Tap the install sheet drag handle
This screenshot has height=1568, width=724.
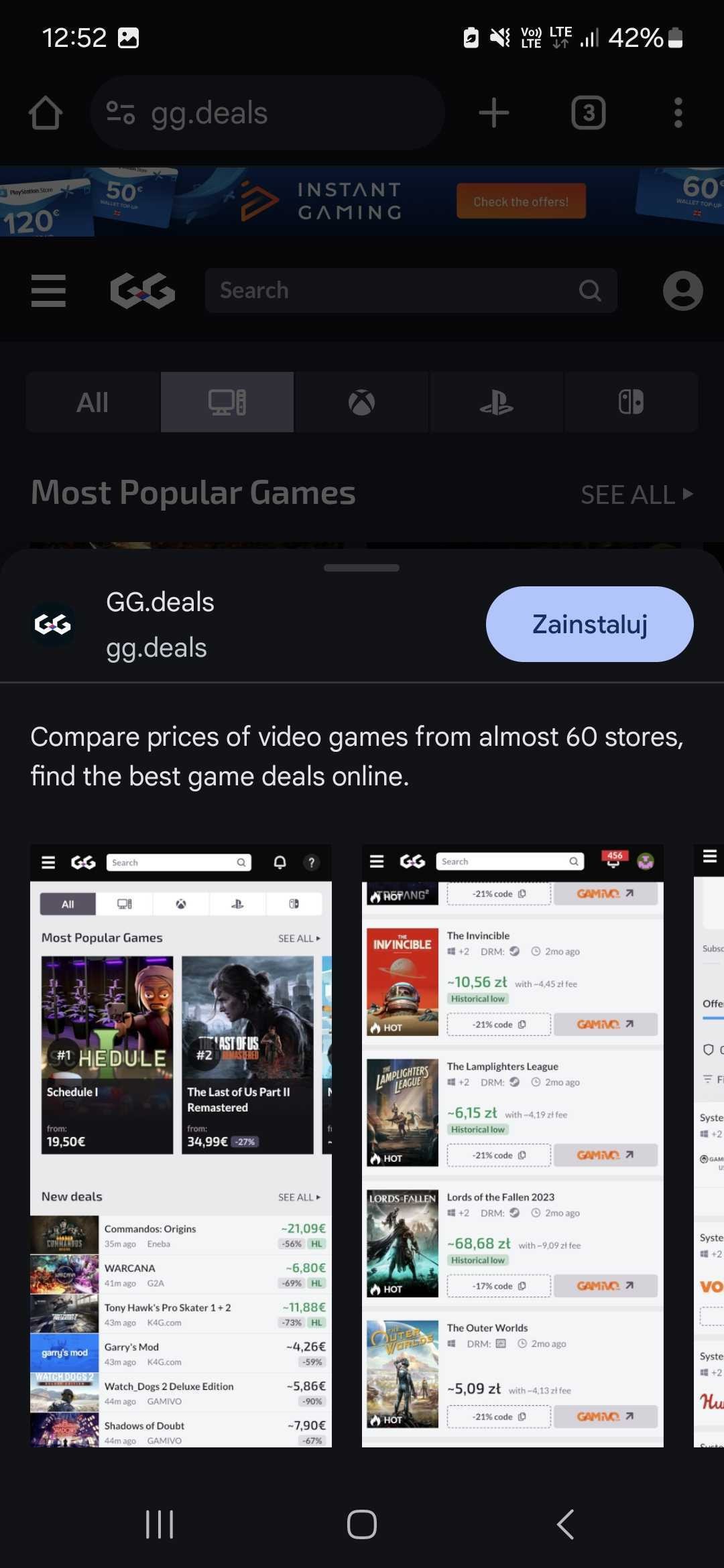click(x=361, y=568)
